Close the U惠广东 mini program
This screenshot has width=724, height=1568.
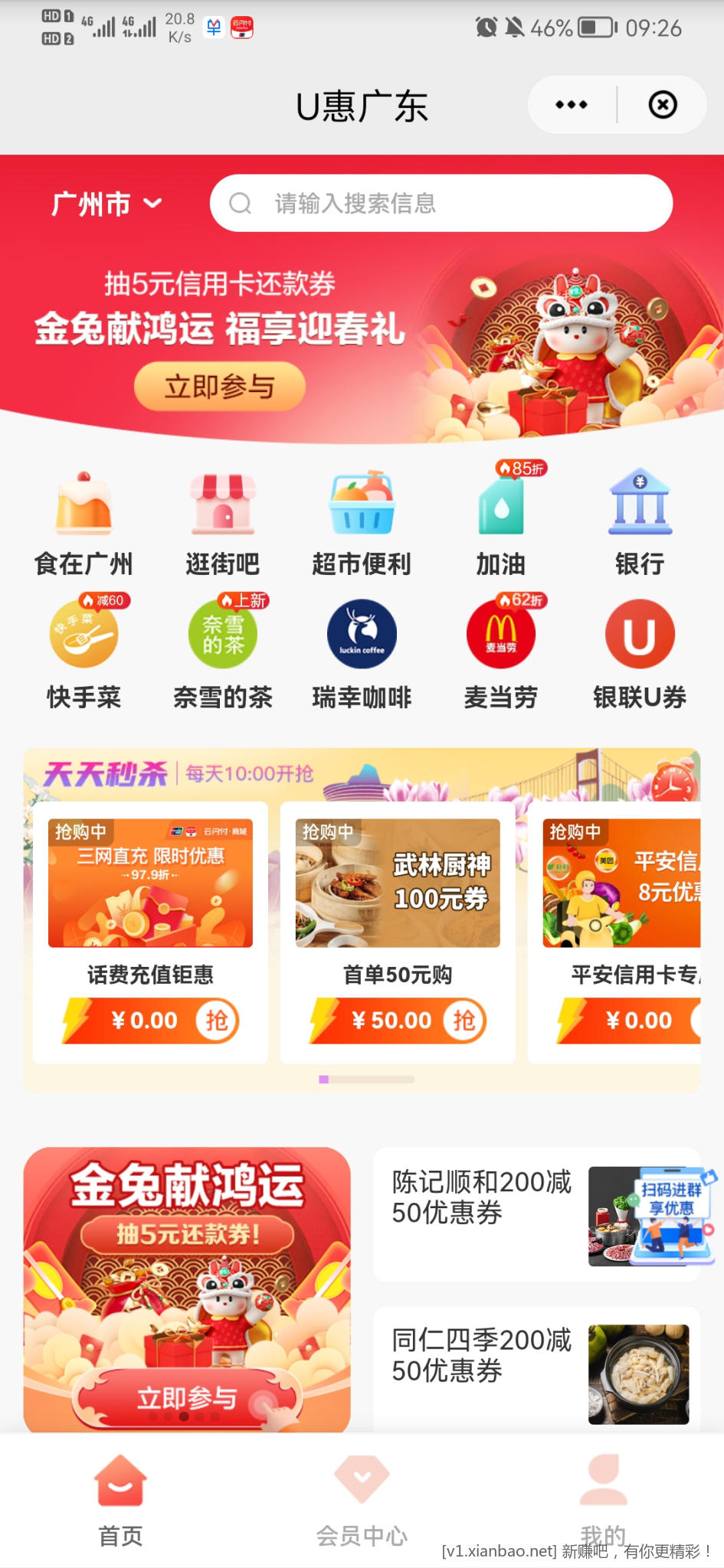click(x=662, y=105)
